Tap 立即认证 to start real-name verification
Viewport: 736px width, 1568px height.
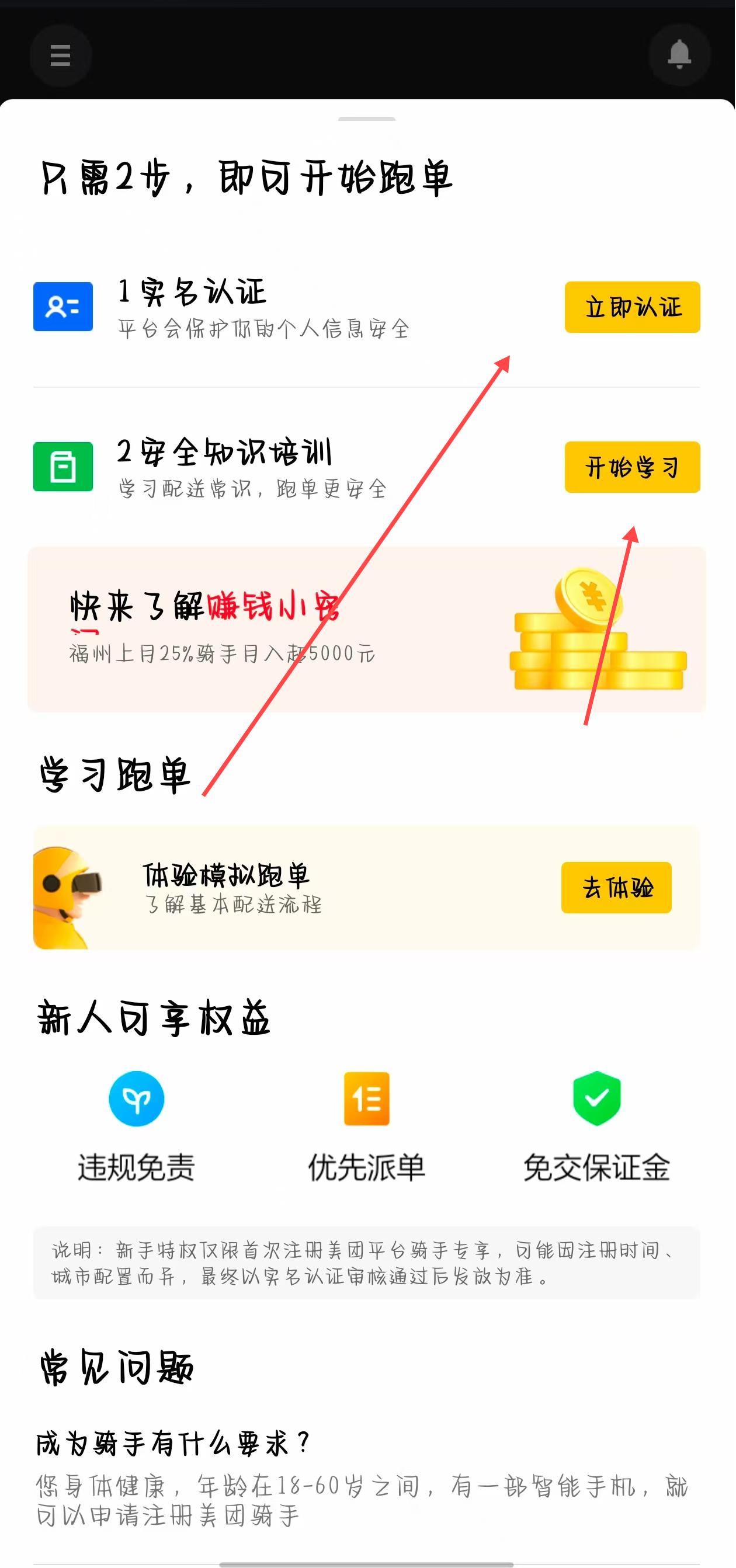click(632, 307)
